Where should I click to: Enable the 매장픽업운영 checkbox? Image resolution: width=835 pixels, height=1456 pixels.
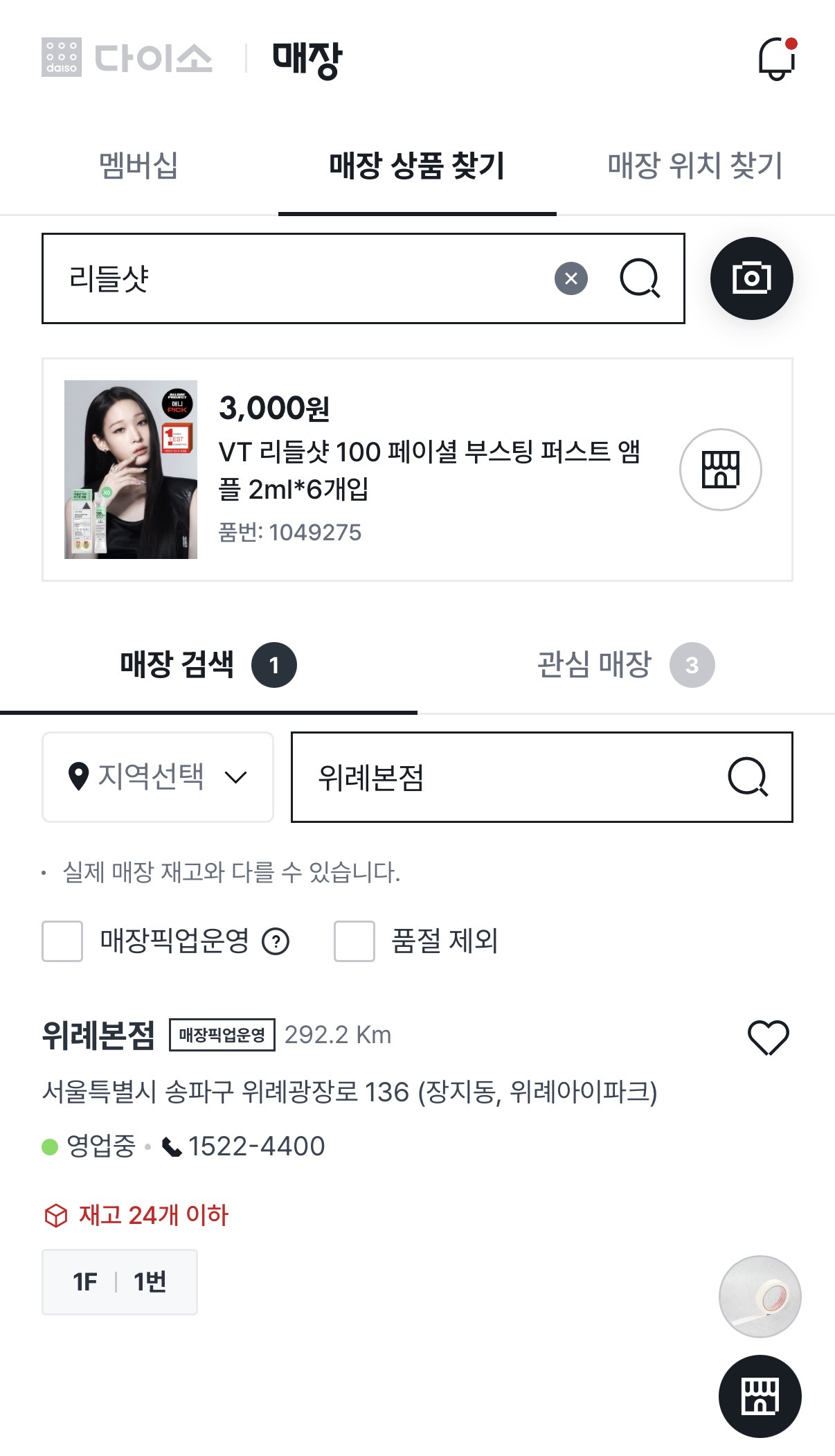(61, 940)
